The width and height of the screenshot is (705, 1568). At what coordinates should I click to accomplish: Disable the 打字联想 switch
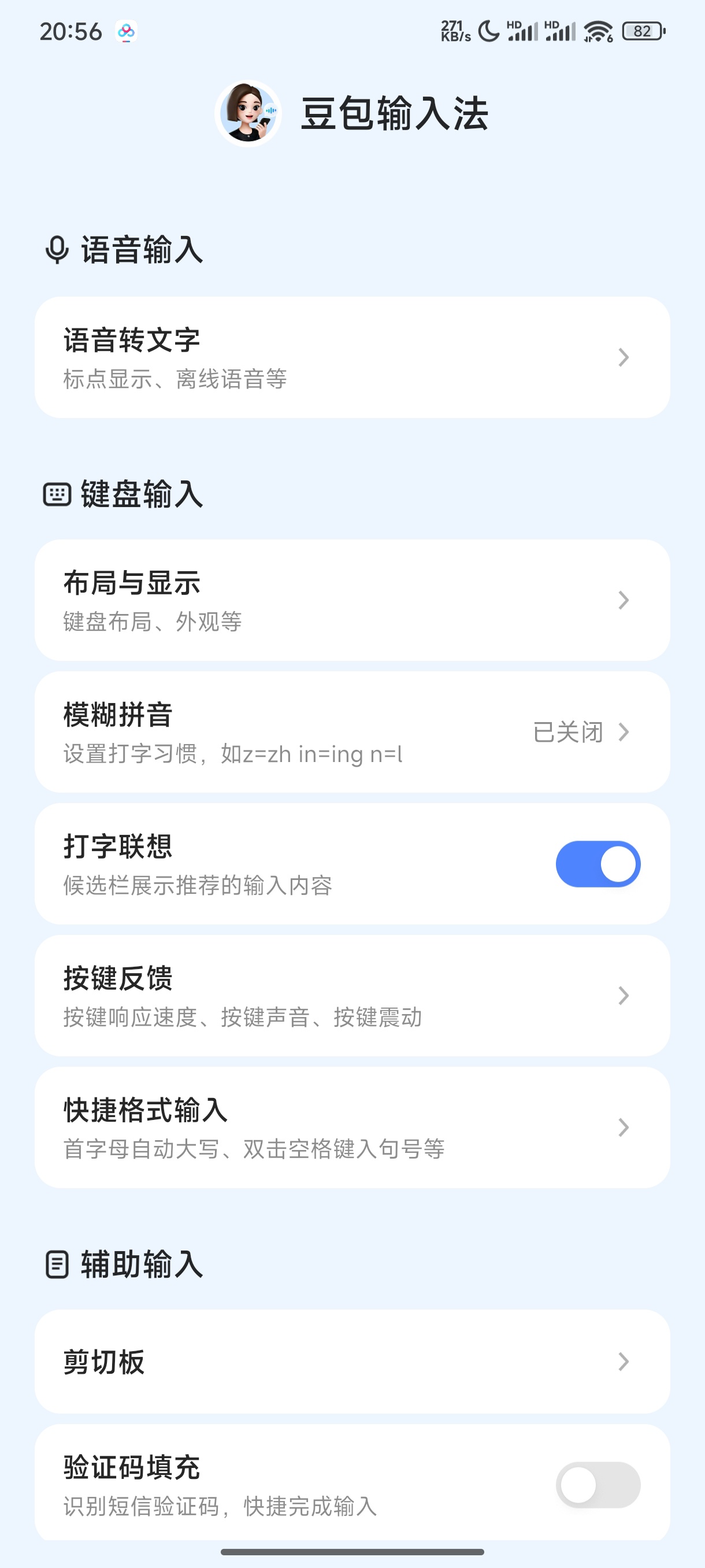(598, 864)
